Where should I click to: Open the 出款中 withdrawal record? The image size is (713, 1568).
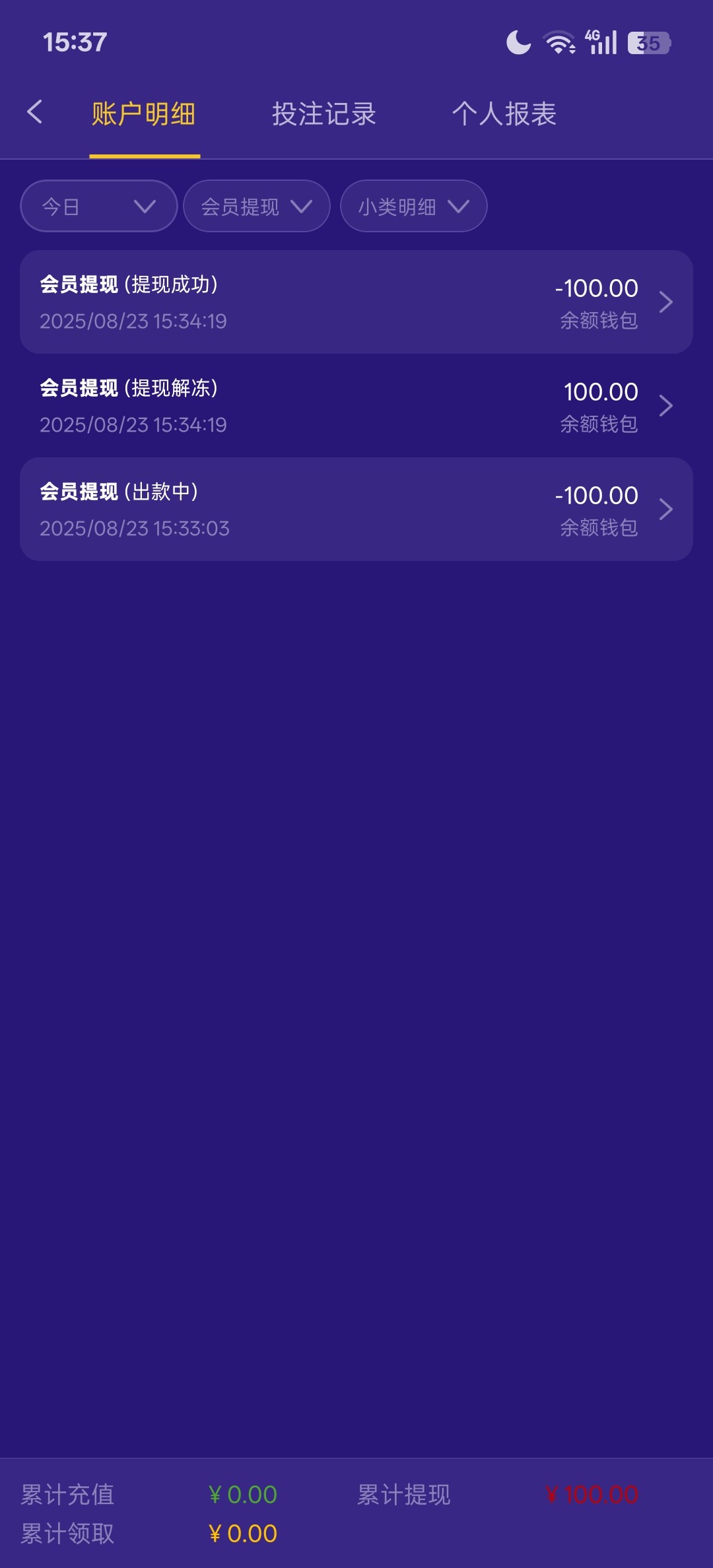click(356, 509)
